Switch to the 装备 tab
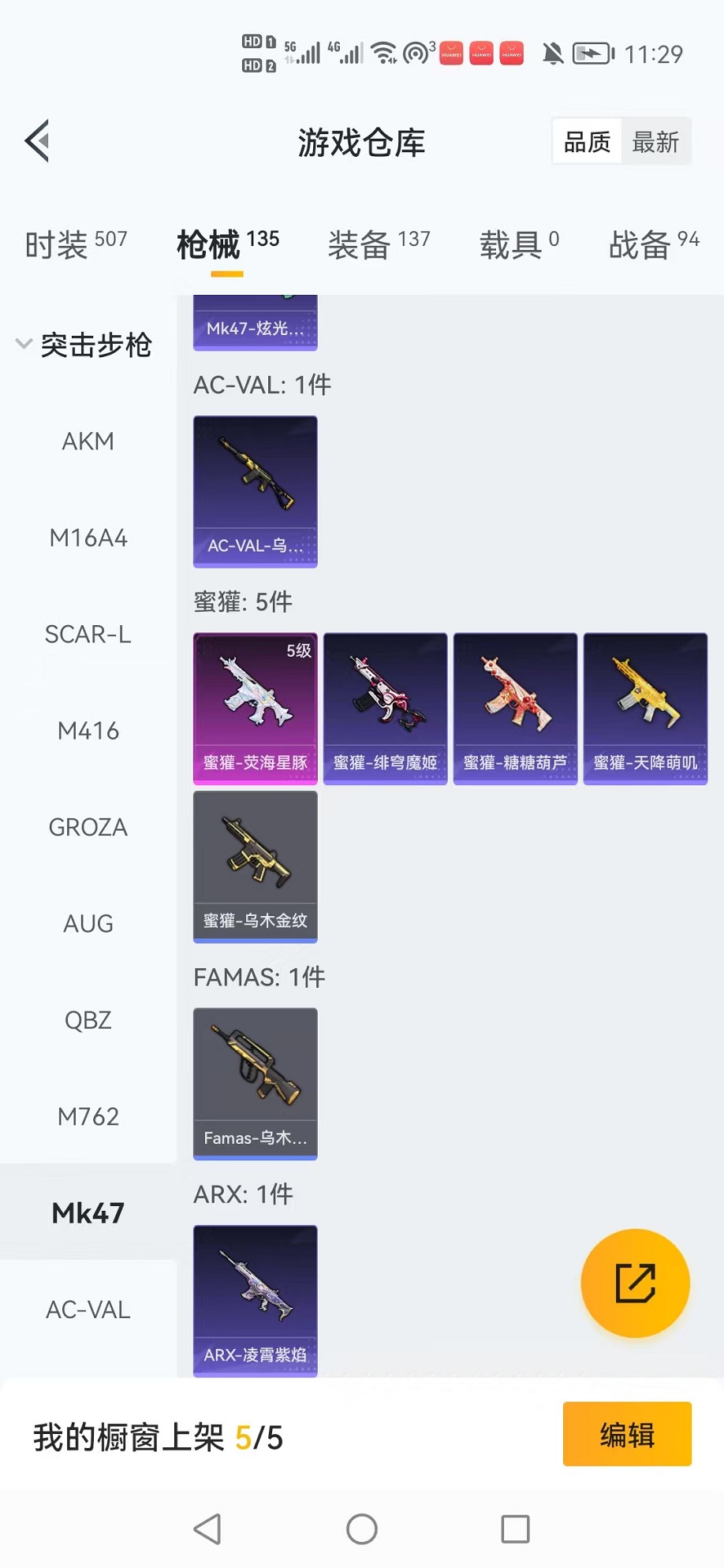 (x=379, y=244)
